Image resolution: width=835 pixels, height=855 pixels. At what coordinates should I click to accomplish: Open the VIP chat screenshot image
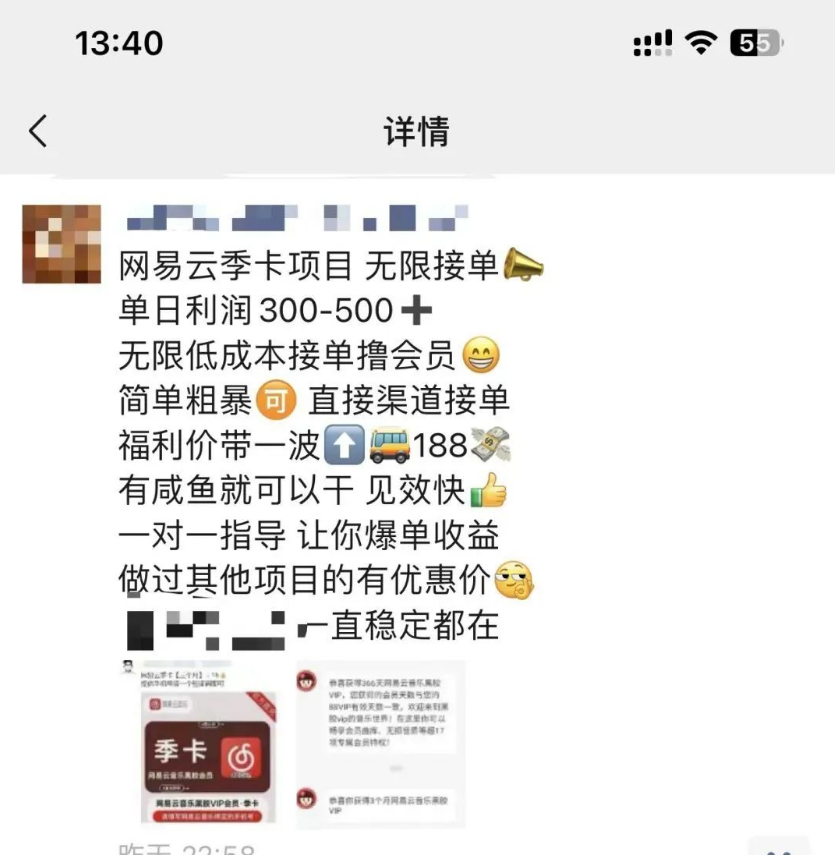pyautogui.click(x=380, y=742)
